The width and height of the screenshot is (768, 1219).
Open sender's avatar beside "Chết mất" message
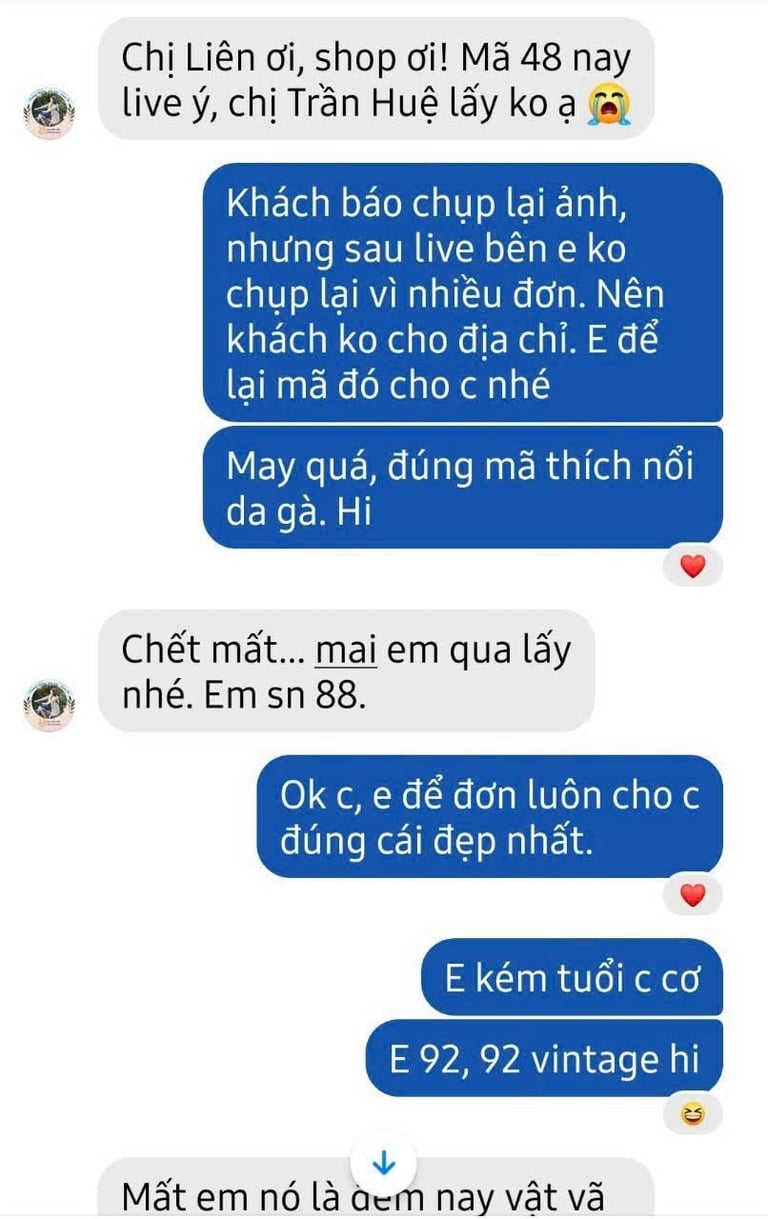coord(50,704)
